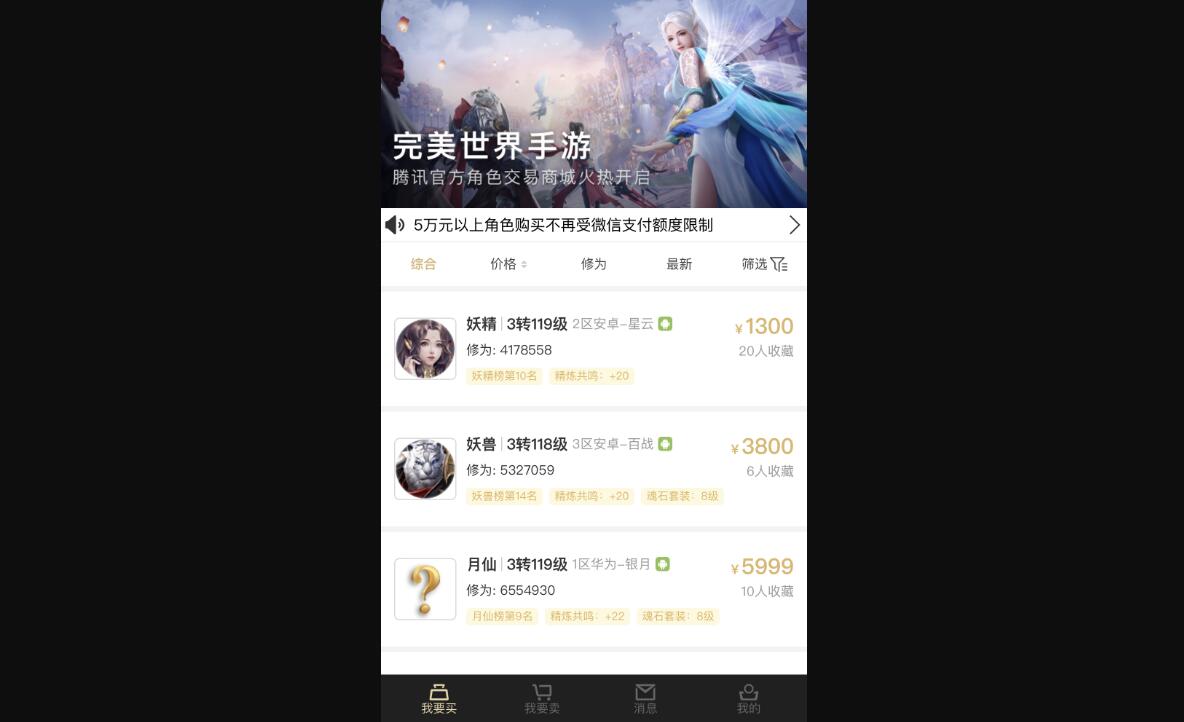Sort the listings by 价格
This screenshot has height=722, width=1184.
(508, 264)
